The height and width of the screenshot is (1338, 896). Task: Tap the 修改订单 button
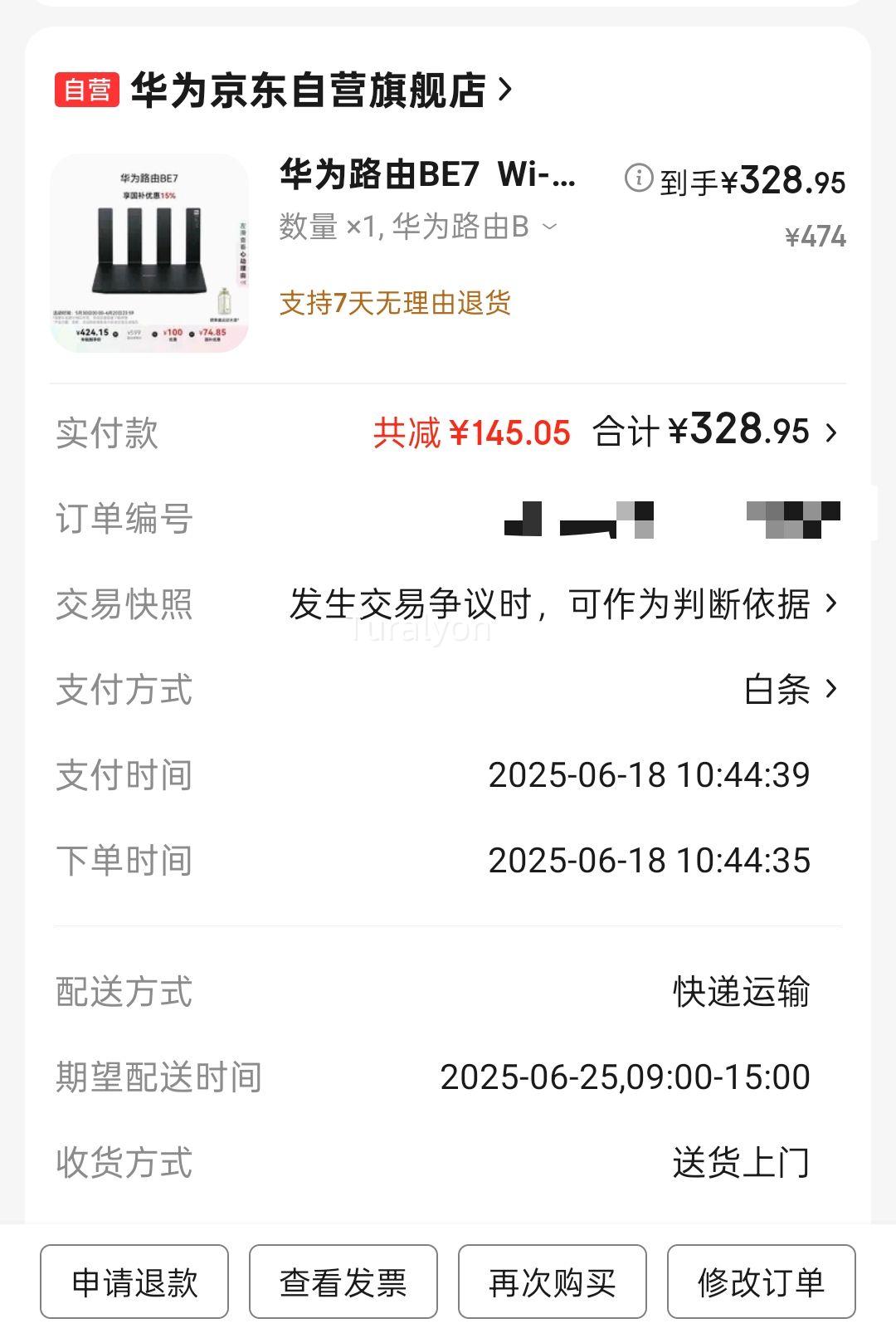(762, 1282)
